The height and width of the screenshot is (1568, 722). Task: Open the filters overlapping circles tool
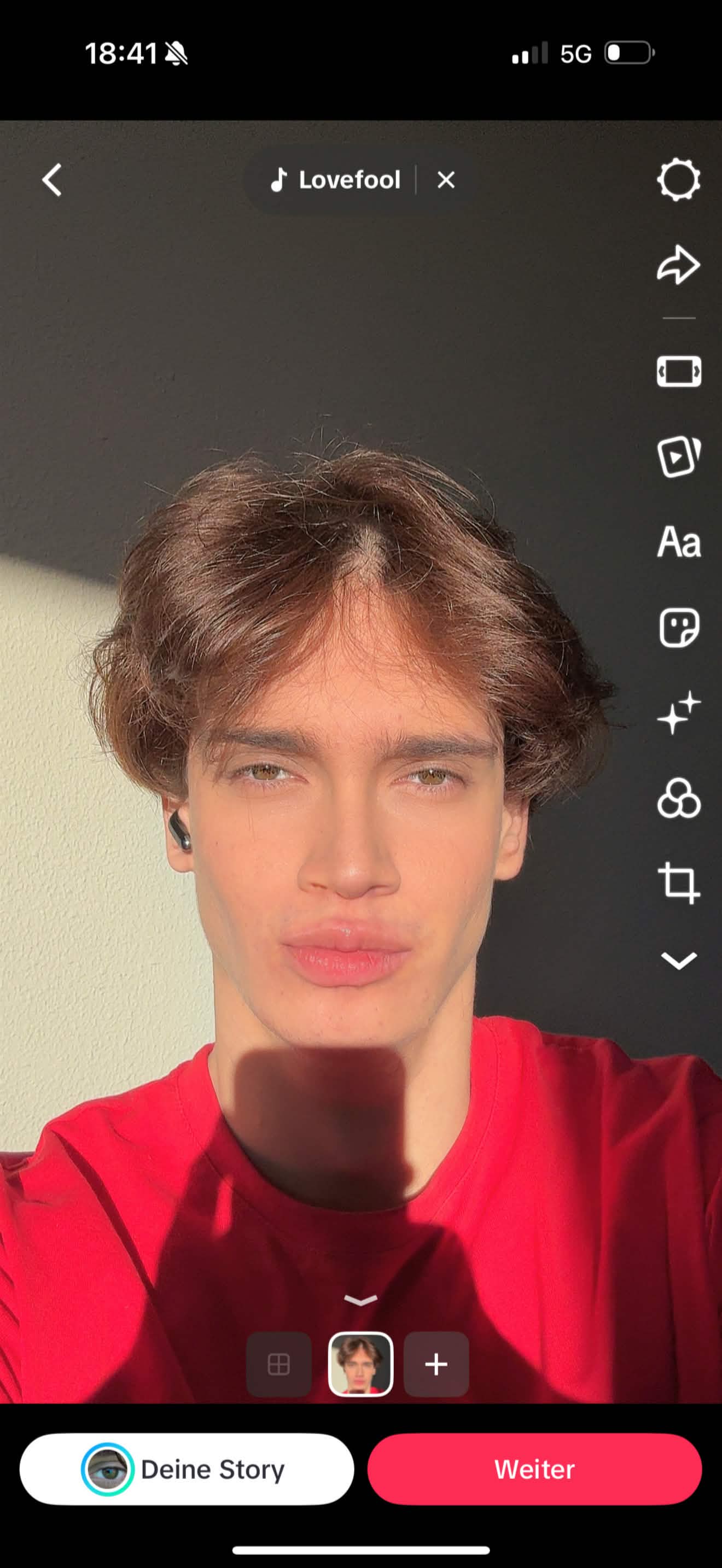(678, 798)
